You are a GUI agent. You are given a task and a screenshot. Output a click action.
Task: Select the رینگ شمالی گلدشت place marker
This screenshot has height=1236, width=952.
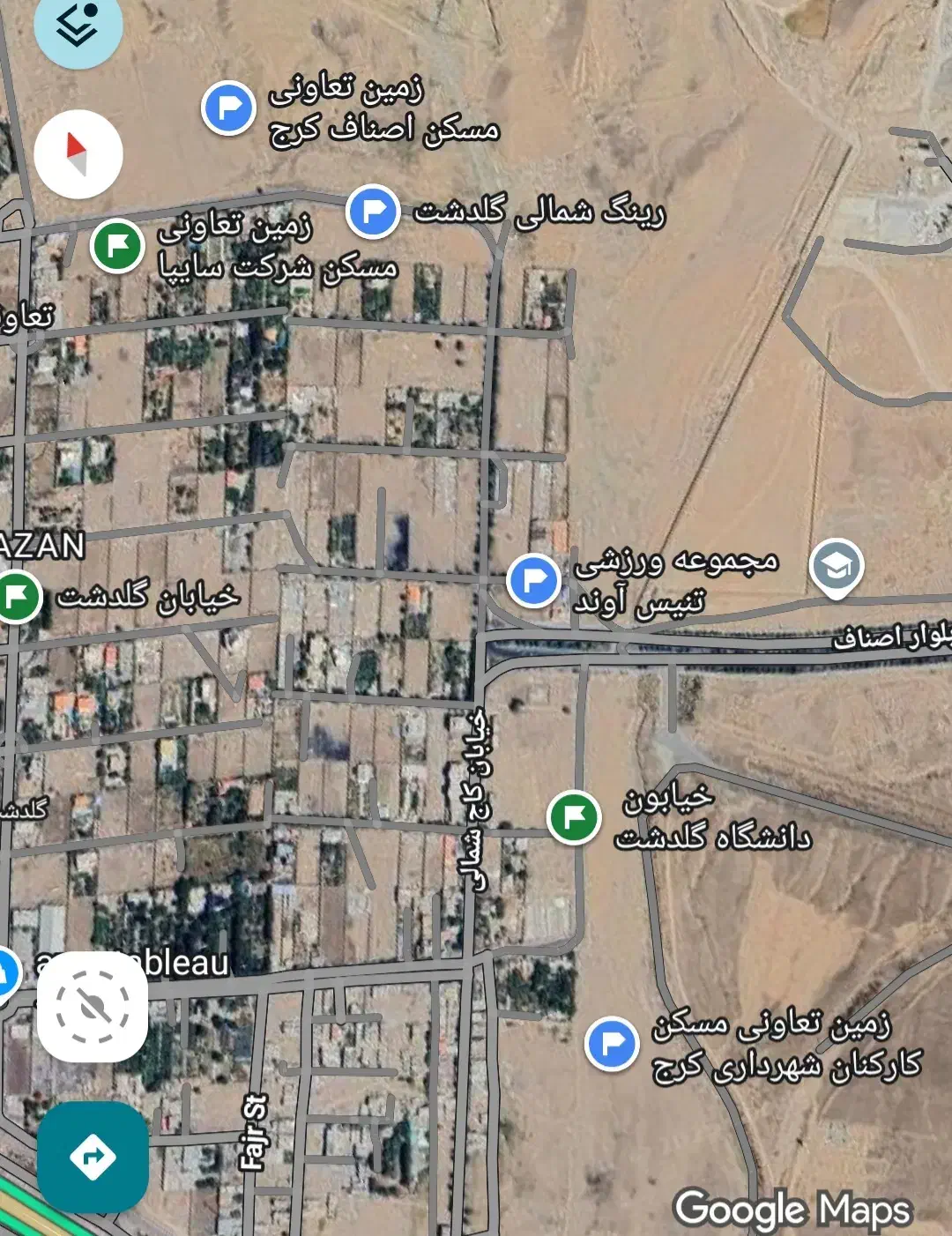pyautogui.click(x=373, y=212)
